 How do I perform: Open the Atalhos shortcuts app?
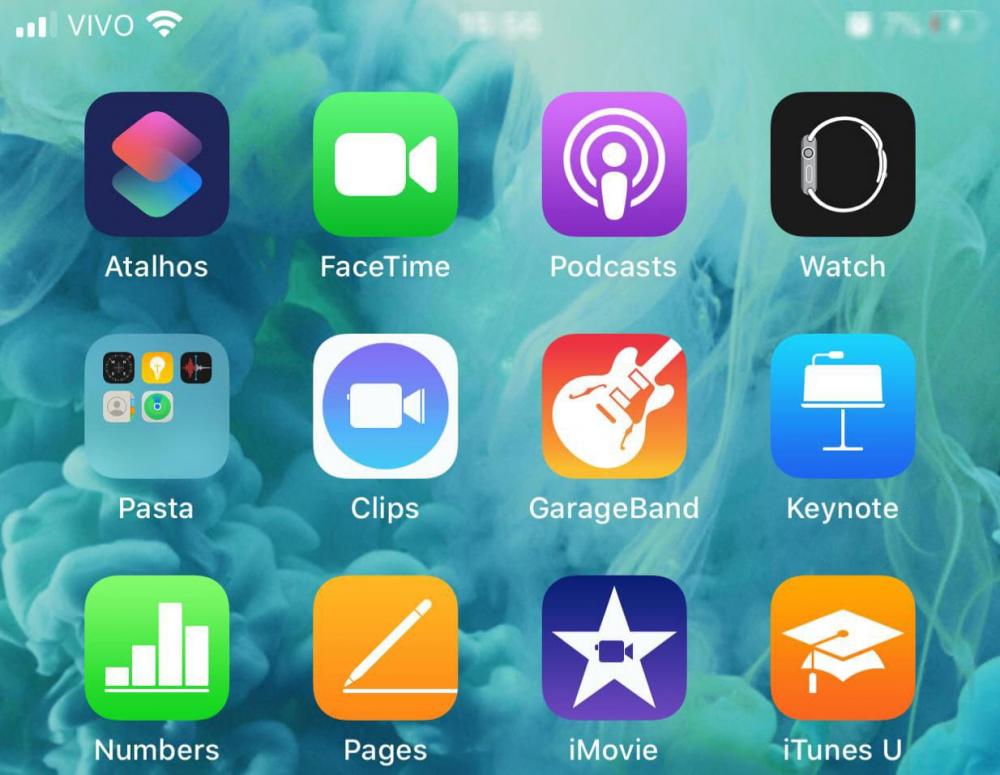(157, 164)
